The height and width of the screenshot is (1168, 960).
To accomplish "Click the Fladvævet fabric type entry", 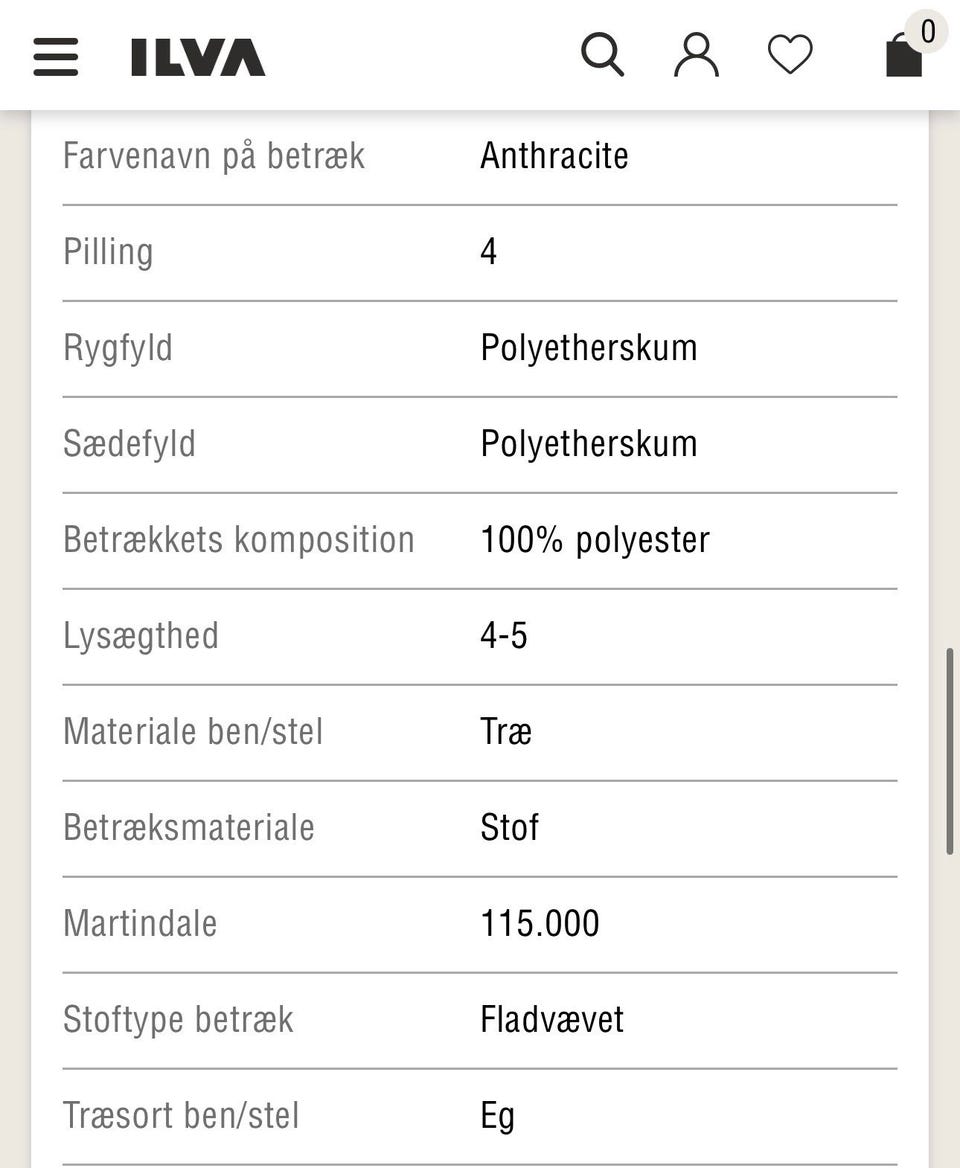I will click(551, 1019).
